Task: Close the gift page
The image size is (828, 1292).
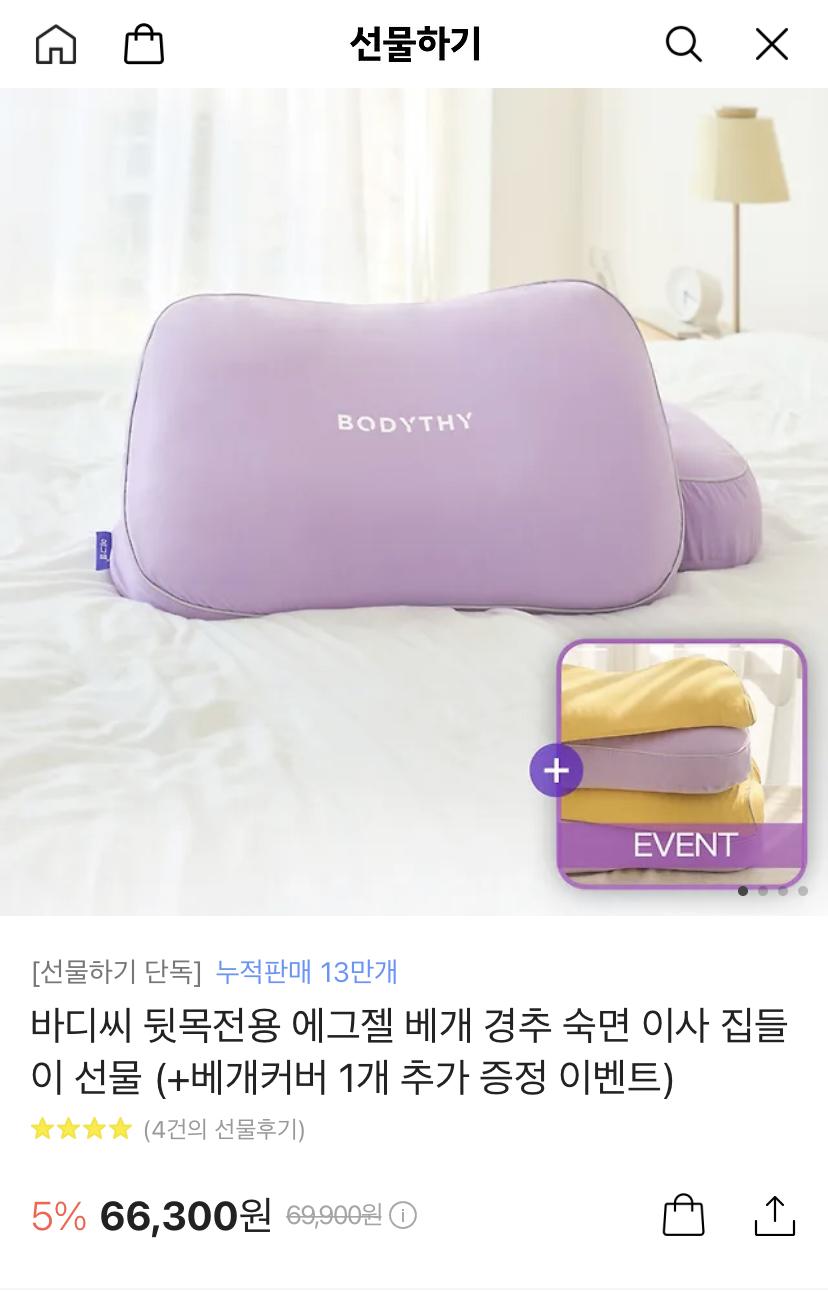Action: point(771,44)
